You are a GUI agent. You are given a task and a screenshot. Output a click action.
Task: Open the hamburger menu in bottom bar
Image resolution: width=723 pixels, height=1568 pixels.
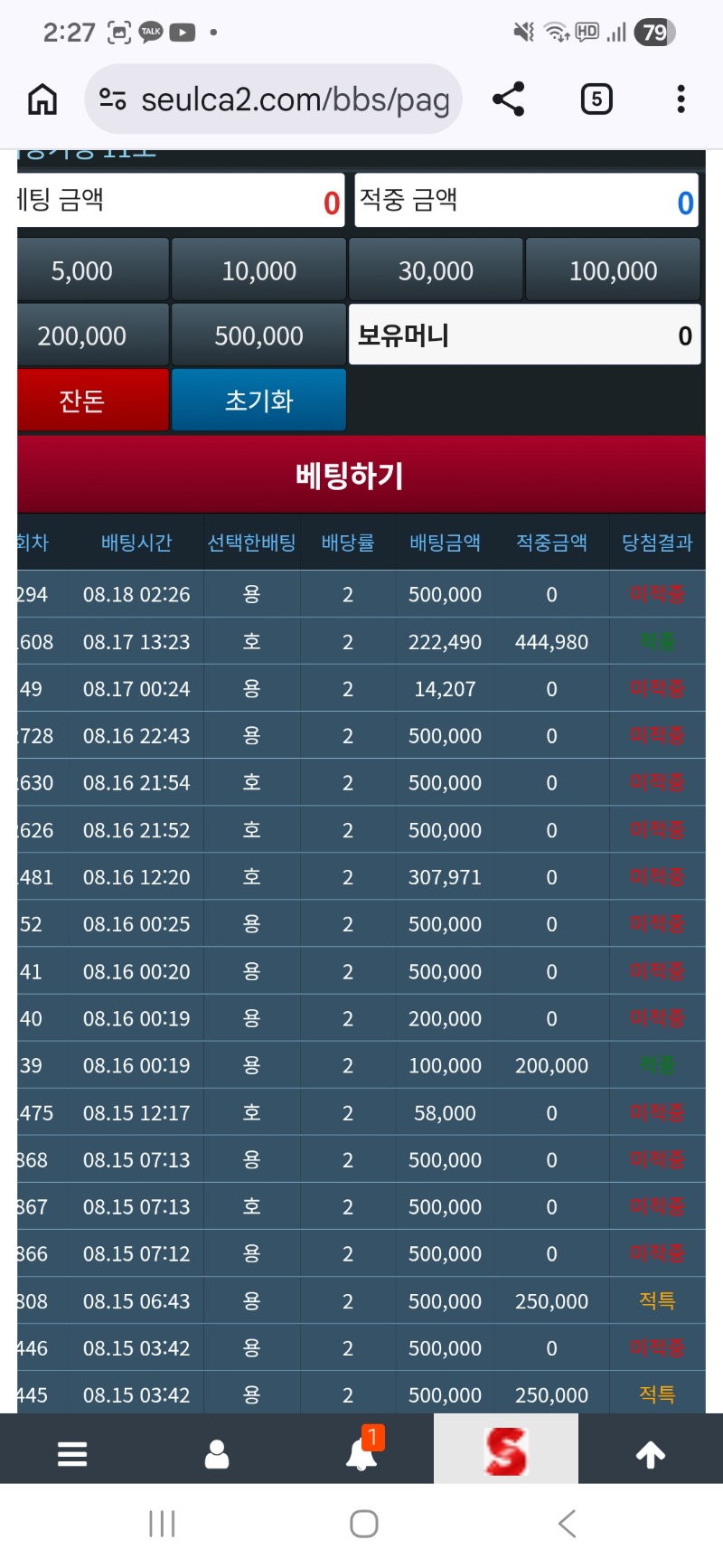72,1454
